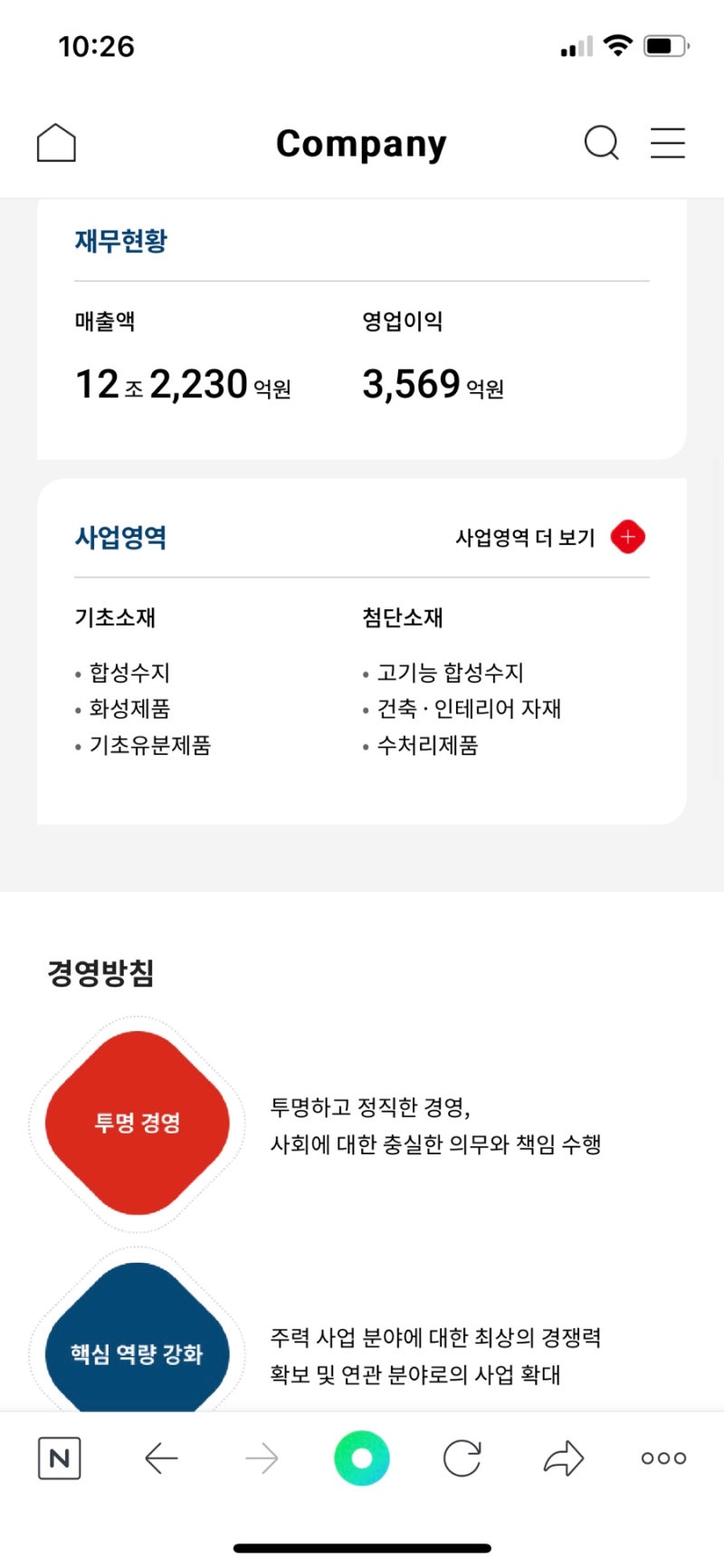
Task: Tap the 기초소재 category label
Action: (114, 617)
